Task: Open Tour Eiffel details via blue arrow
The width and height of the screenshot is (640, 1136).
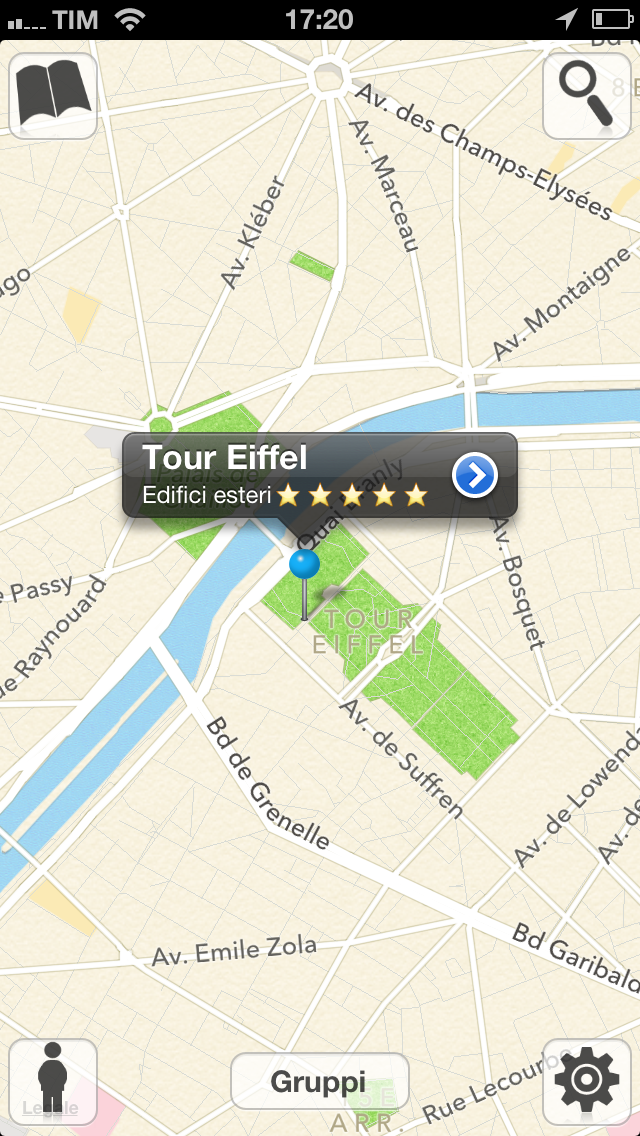Action: (475, 476)
